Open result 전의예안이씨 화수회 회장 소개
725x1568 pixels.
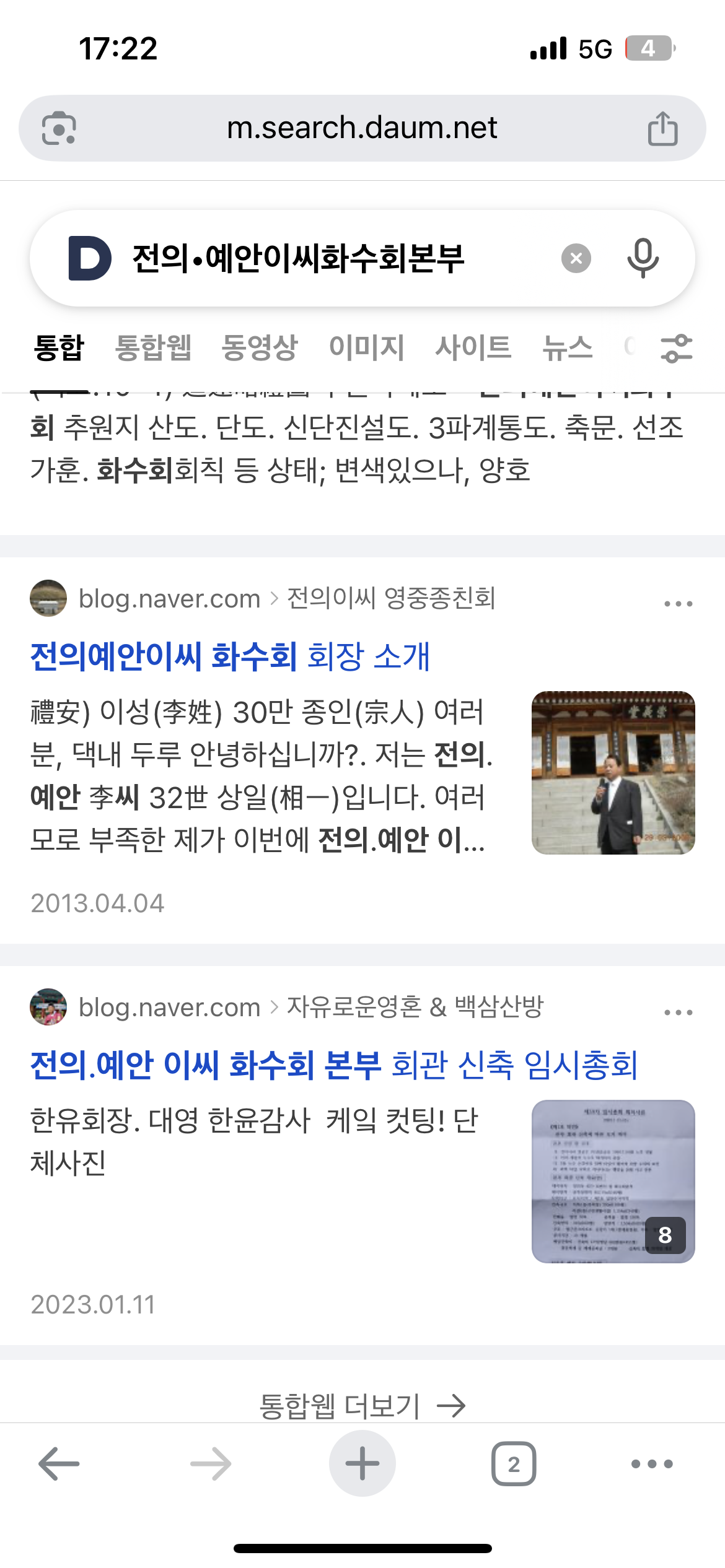coord(230,656)
